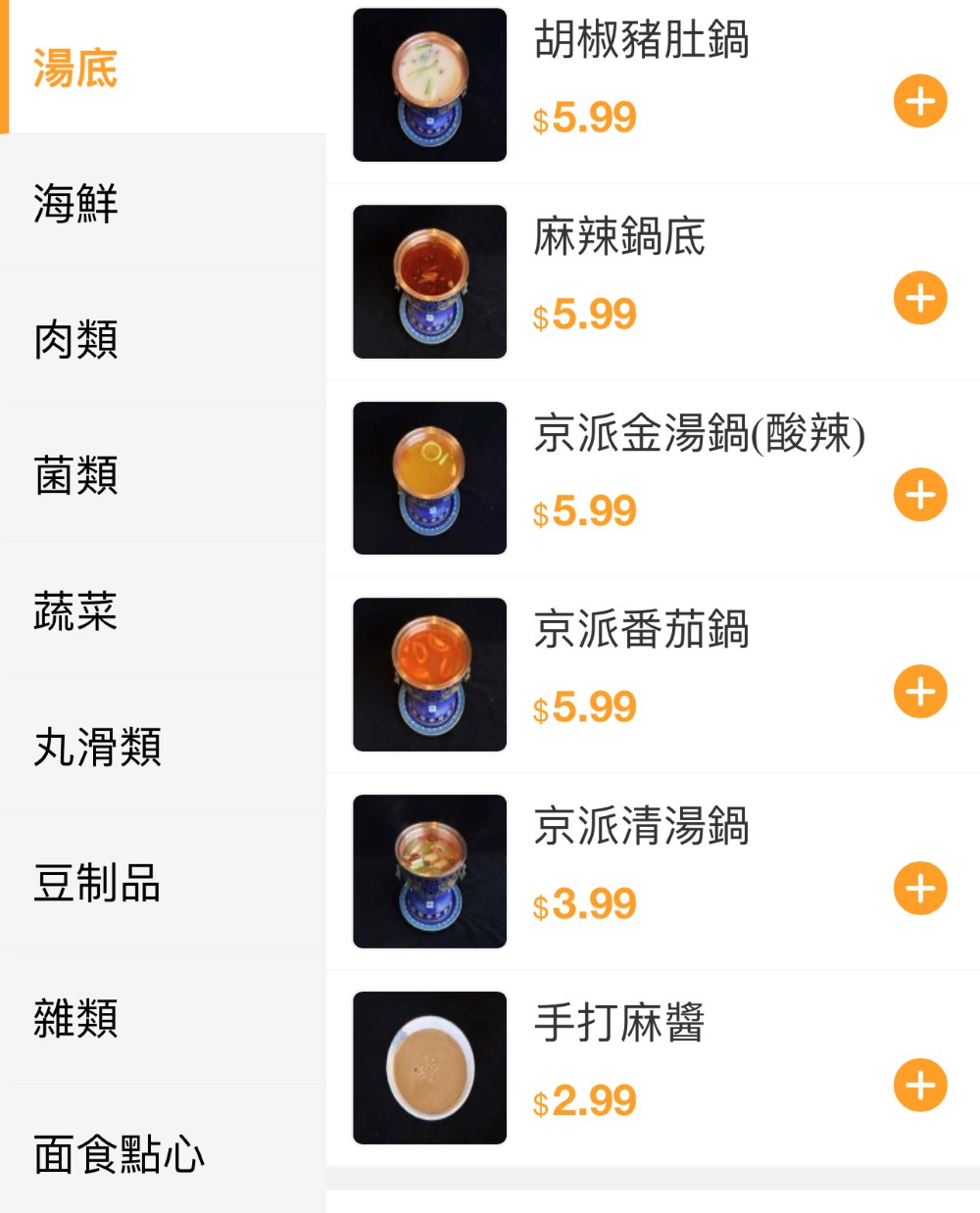View the 胡椒豬肚鍋 photo
Image resolution: width=980 pixels, height=1213 pixels.
(x=429, y=85)
